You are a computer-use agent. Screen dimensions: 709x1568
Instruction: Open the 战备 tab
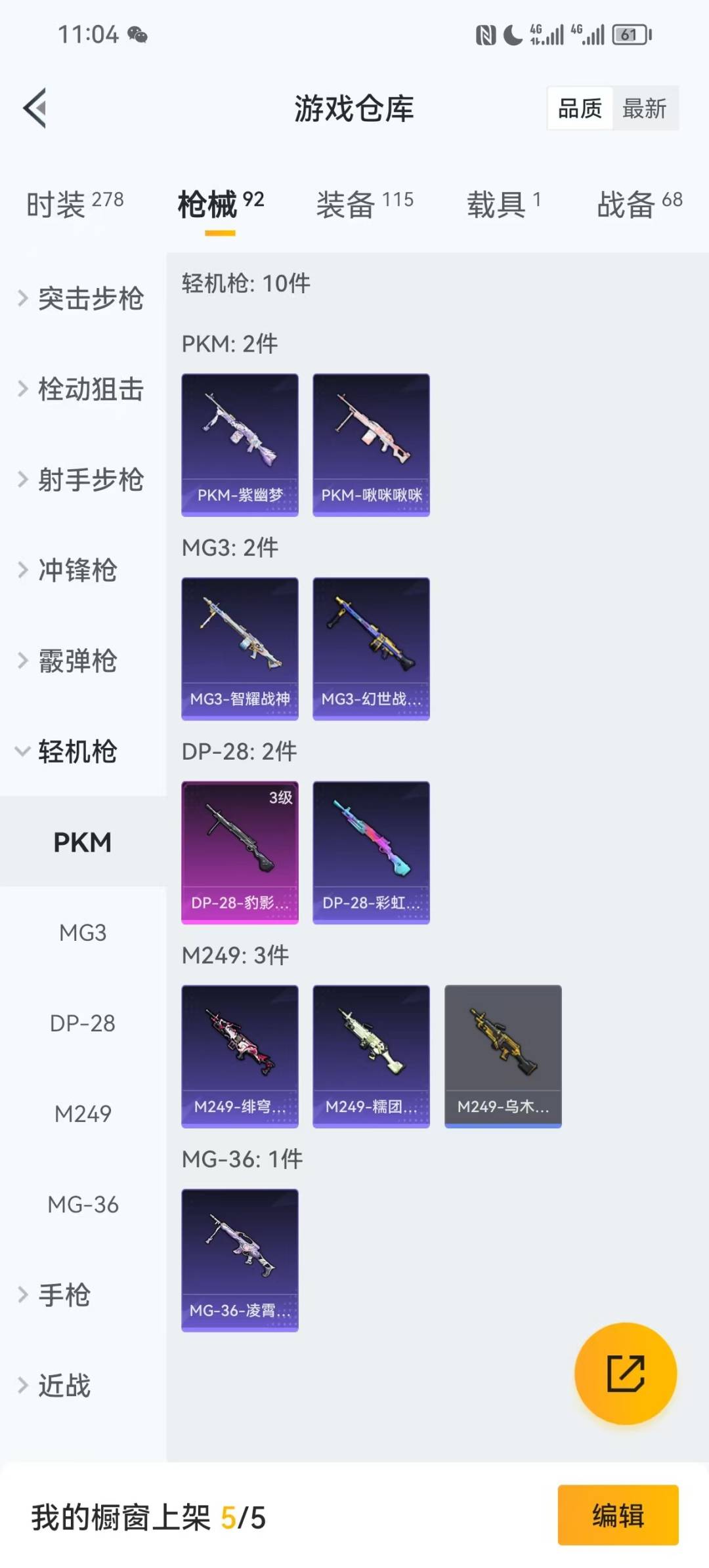(639, 204)
